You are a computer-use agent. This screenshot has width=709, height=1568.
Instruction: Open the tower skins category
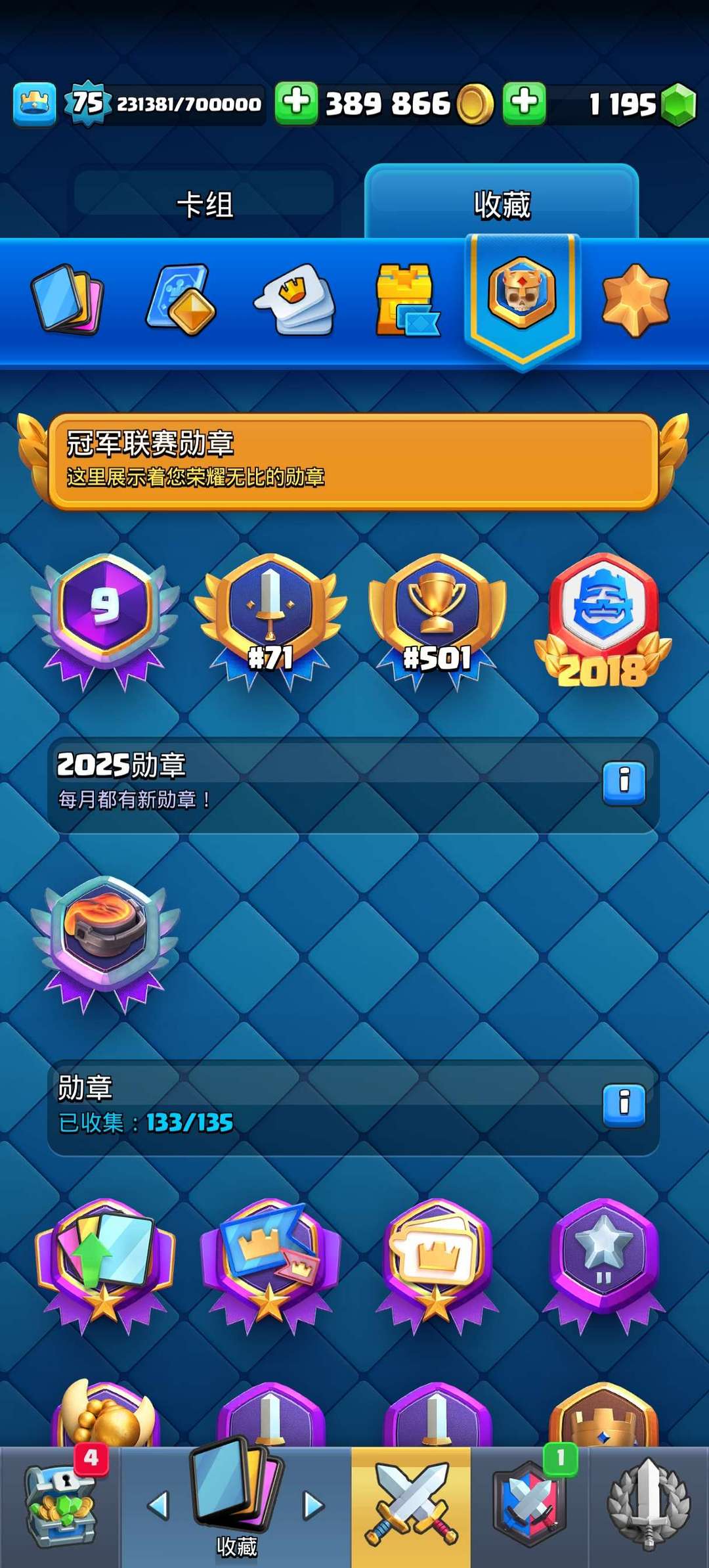[x=407, y=300]
